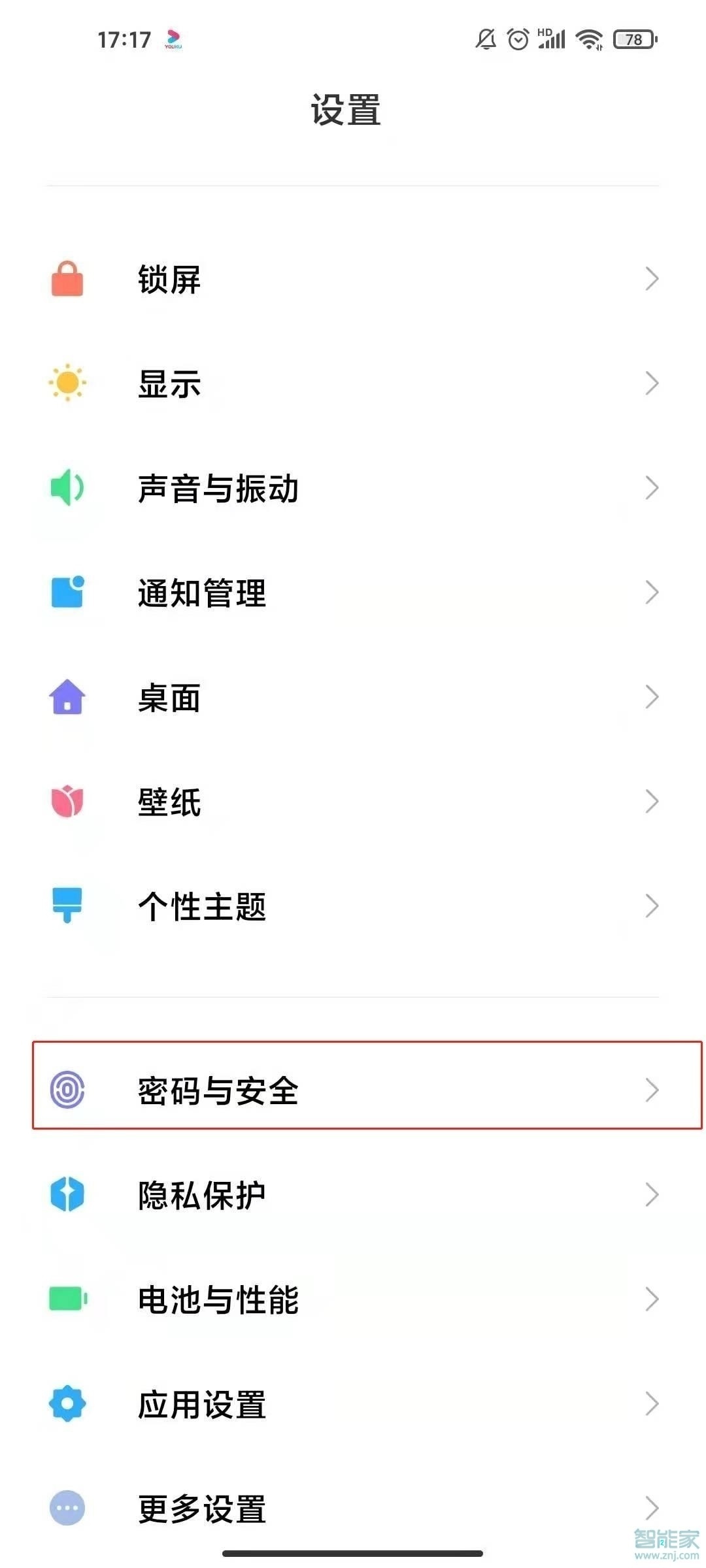Viewport: 706px width, 1568px height.
Task: Tap the Wi-Fi icon in the status bar
Action: [588, 39]
